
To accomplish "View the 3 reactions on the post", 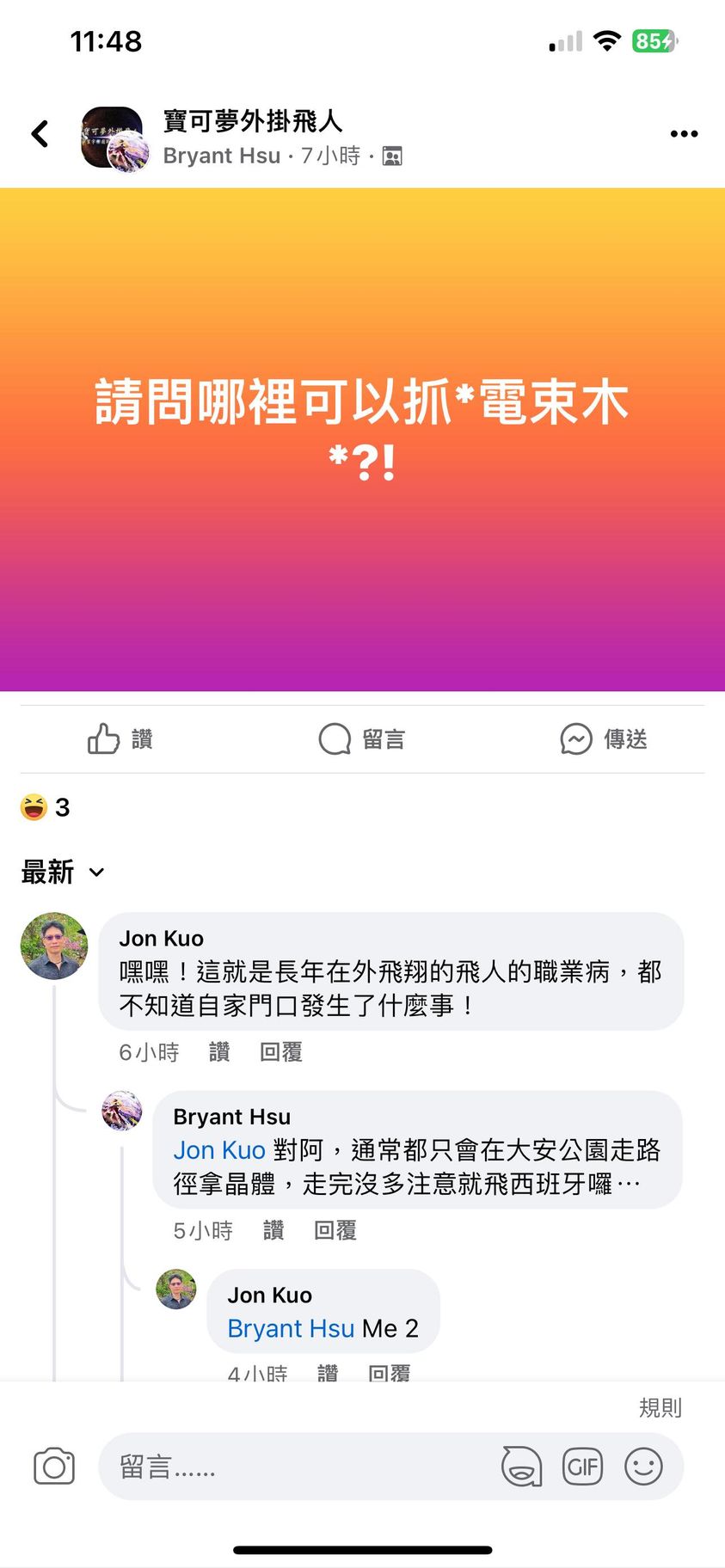I will coord(45,807).
